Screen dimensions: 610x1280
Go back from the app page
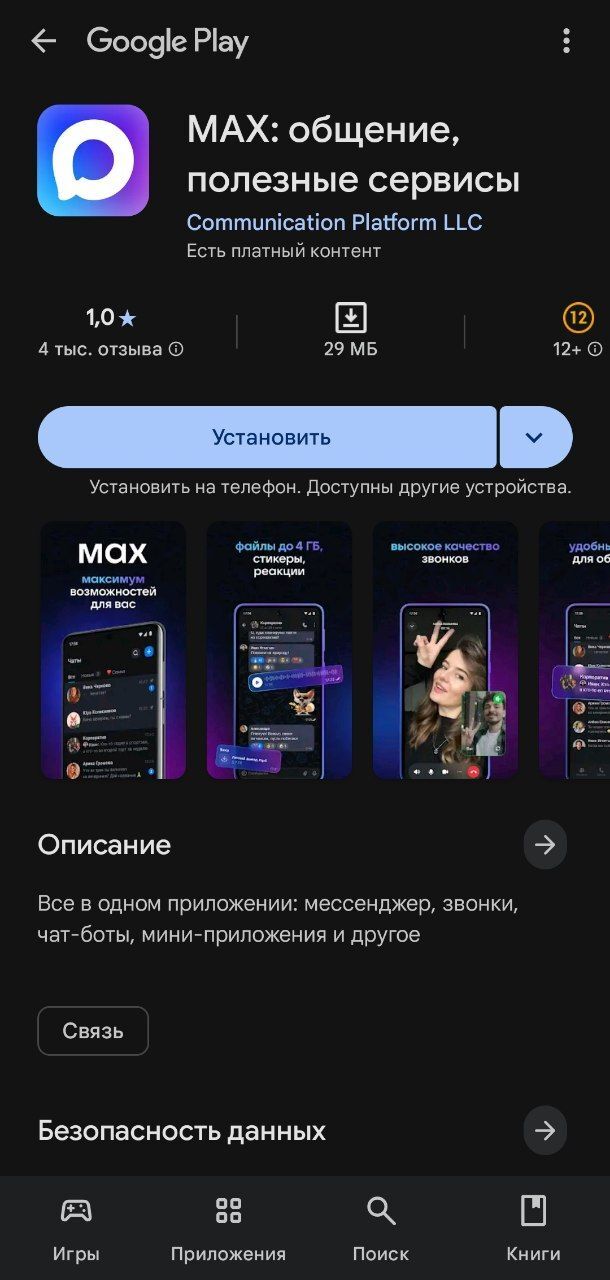(x=43, y=41)
